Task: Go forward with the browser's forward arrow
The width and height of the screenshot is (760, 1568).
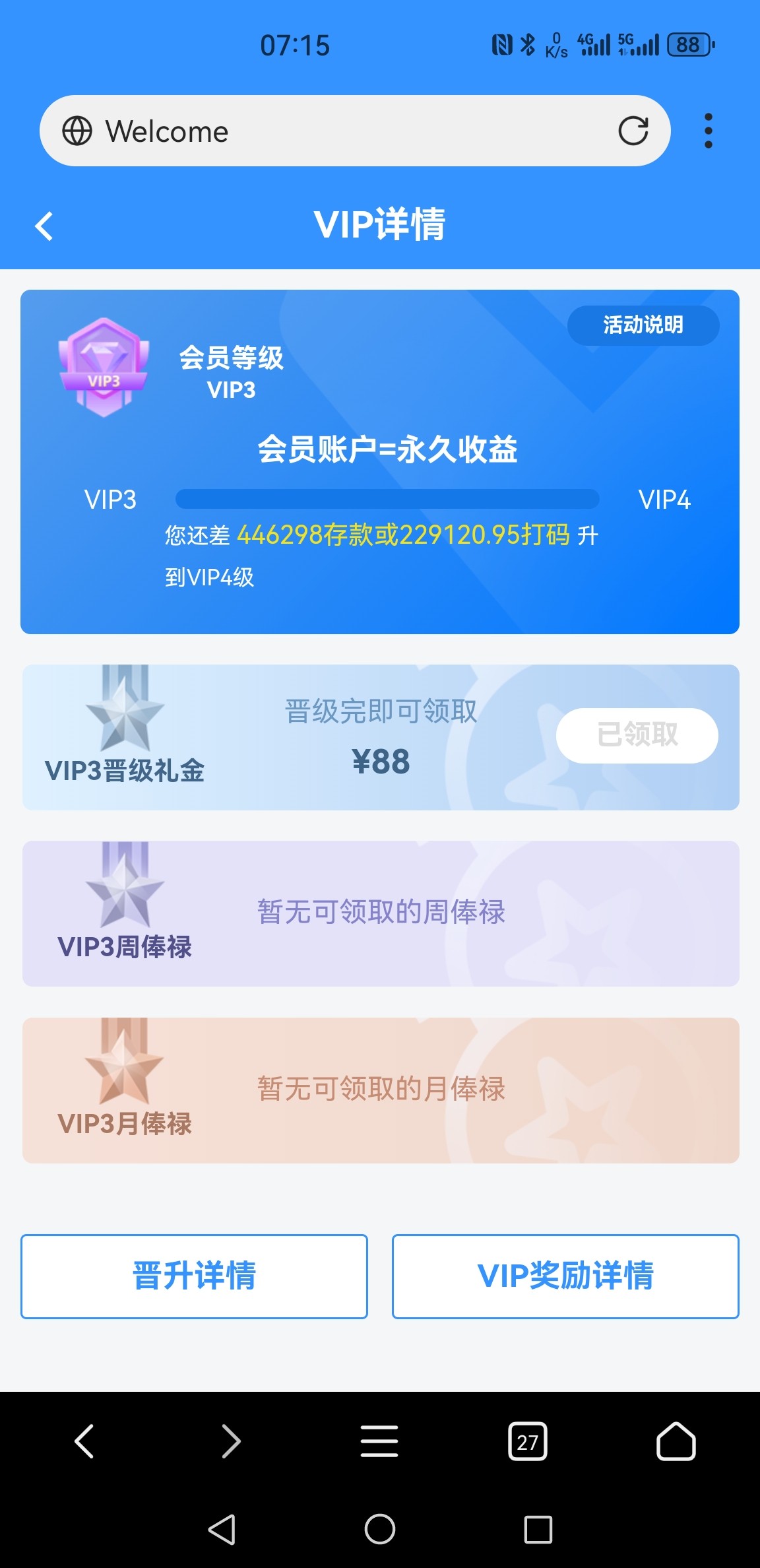Action: [231, 1441]
